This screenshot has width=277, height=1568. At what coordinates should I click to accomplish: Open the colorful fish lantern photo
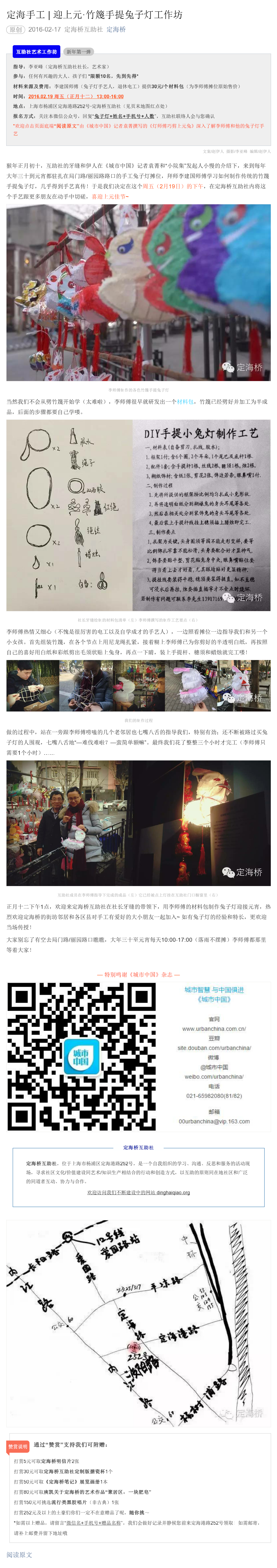(138, 292)
